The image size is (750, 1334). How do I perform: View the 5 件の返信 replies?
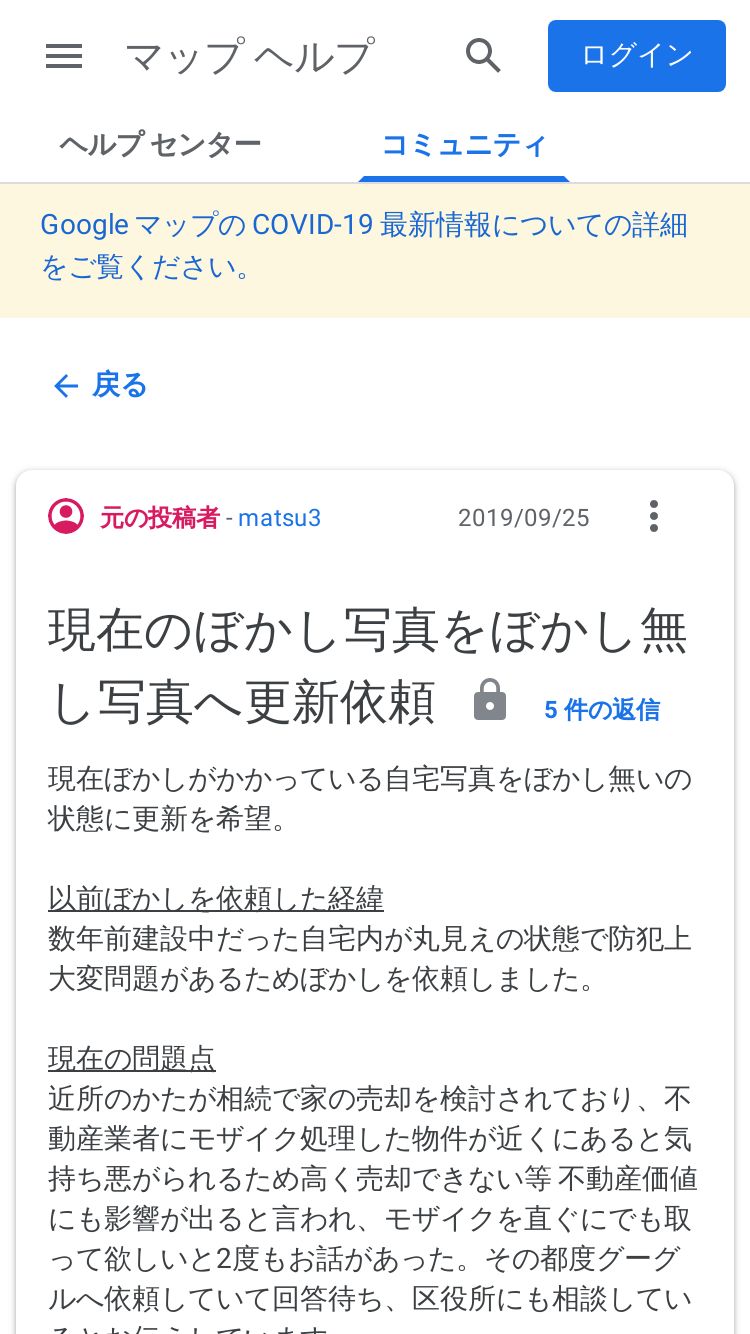click(602, 710)
